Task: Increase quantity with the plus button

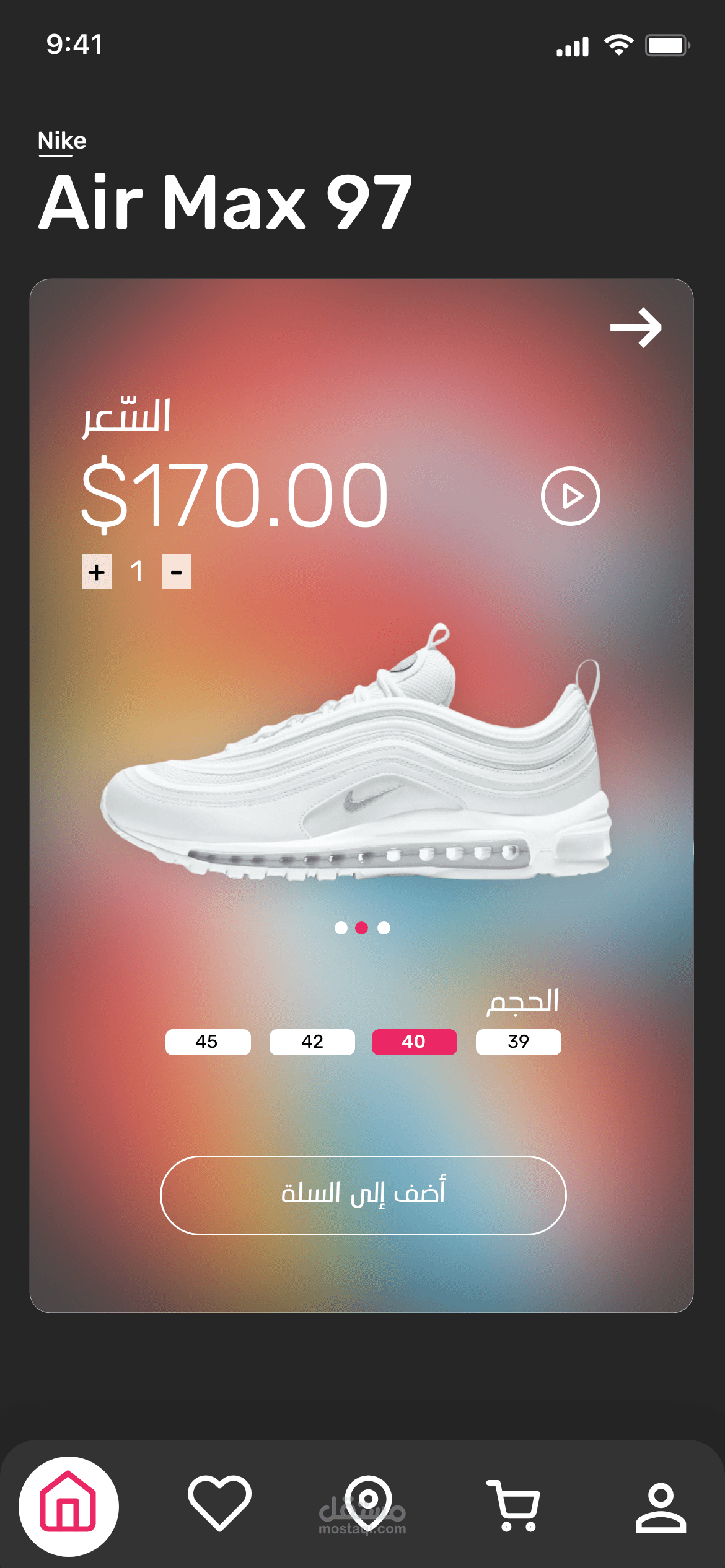Action: coord(97,572)
